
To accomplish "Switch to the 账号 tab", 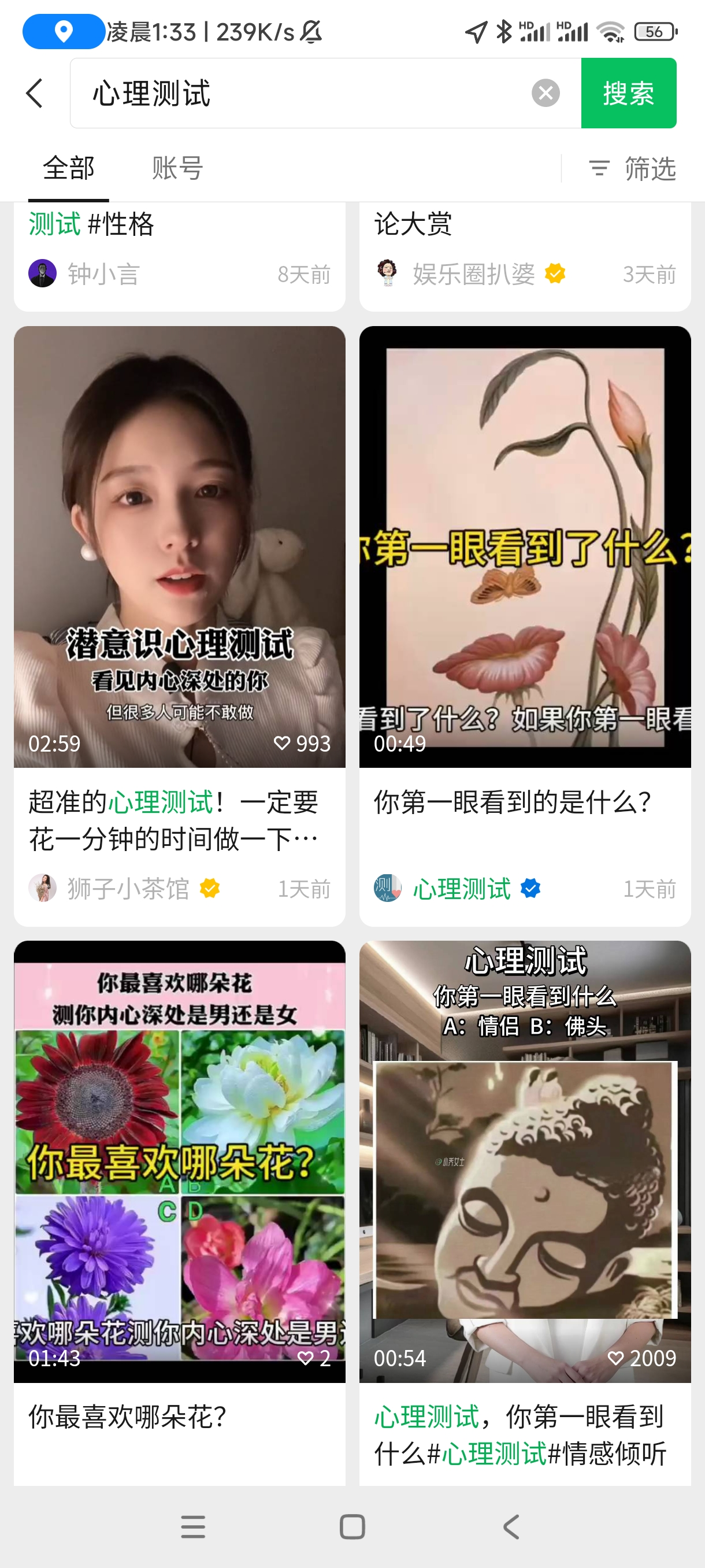I will tap(177, 168).
